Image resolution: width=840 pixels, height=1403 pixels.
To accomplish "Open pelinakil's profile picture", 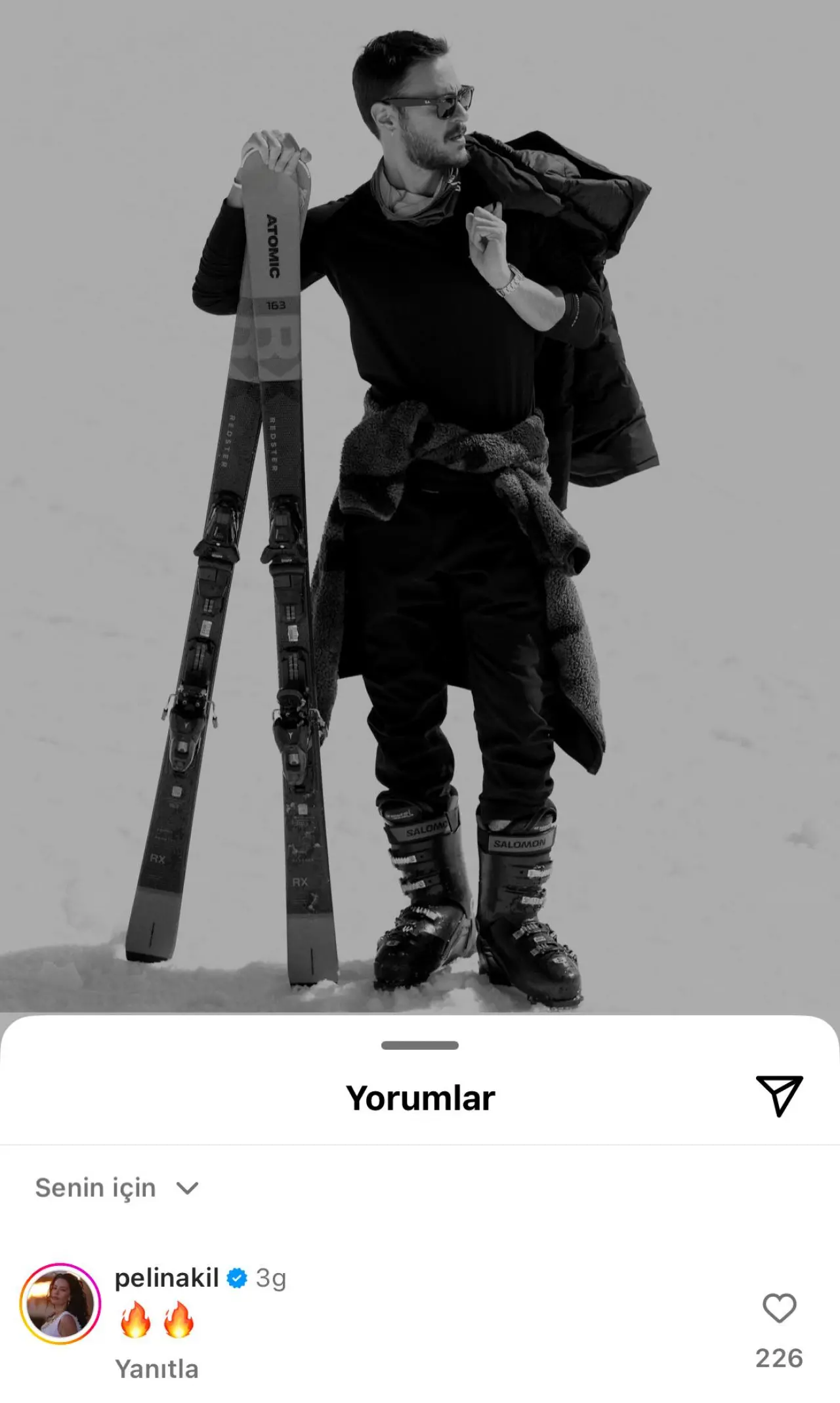I will tap(60, 1303).
